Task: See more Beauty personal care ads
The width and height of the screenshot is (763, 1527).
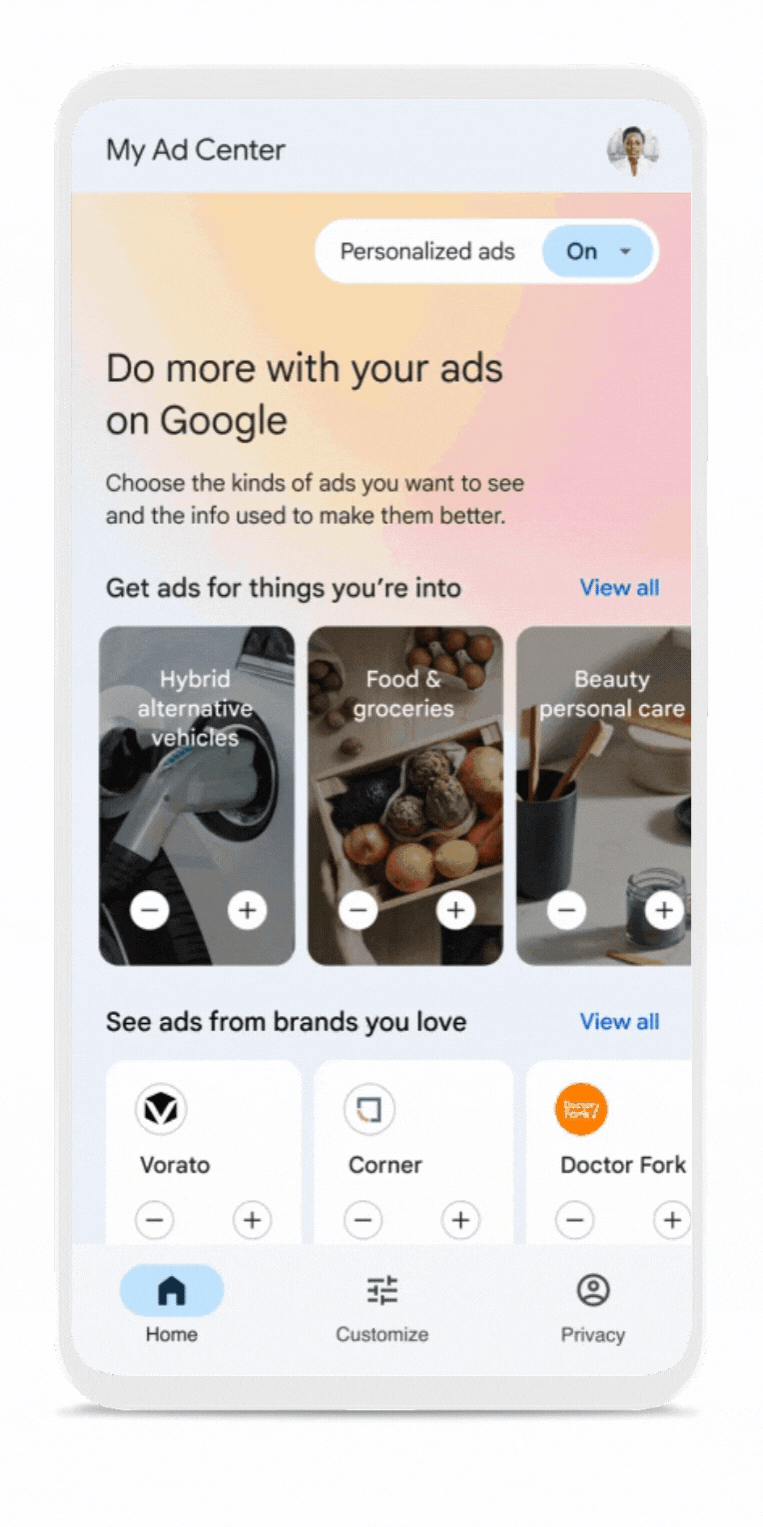Action: 664,910
